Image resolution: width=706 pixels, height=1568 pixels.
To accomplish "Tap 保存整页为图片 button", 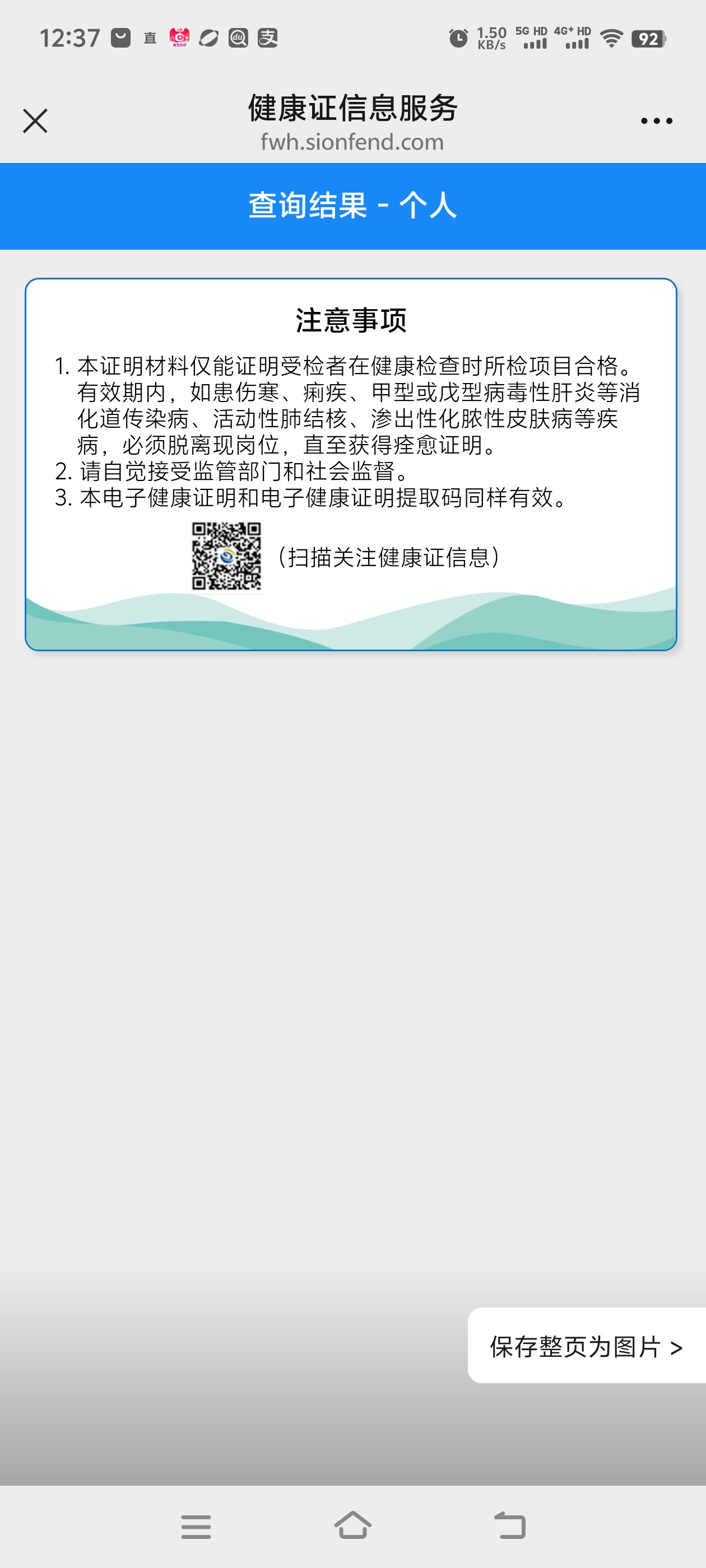I will point(586,1346).
